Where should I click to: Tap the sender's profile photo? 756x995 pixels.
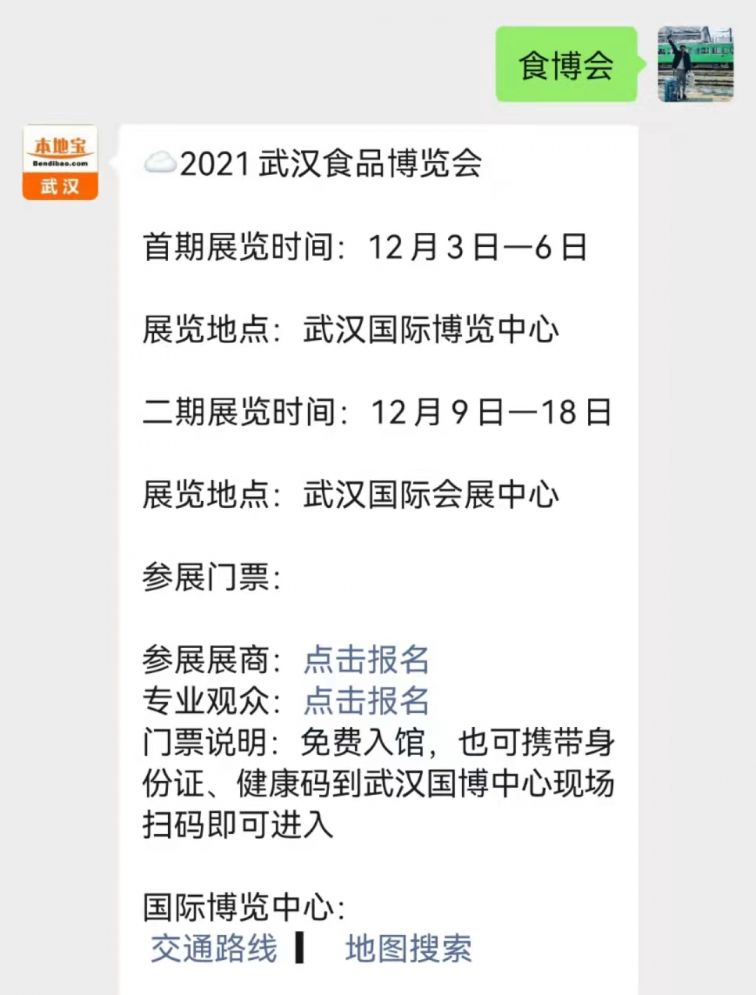coord(695,64)
